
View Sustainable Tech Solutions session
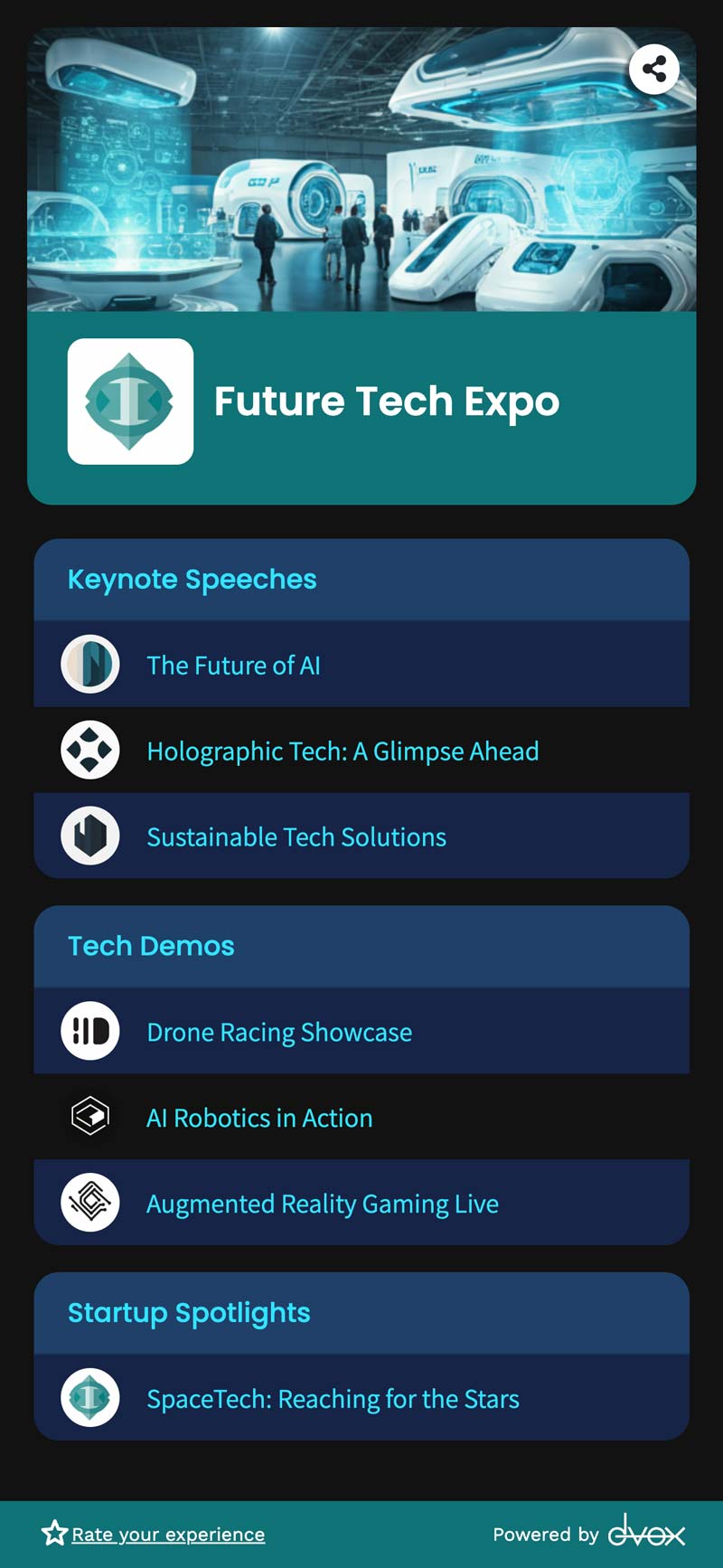click(x=296, y=836)
